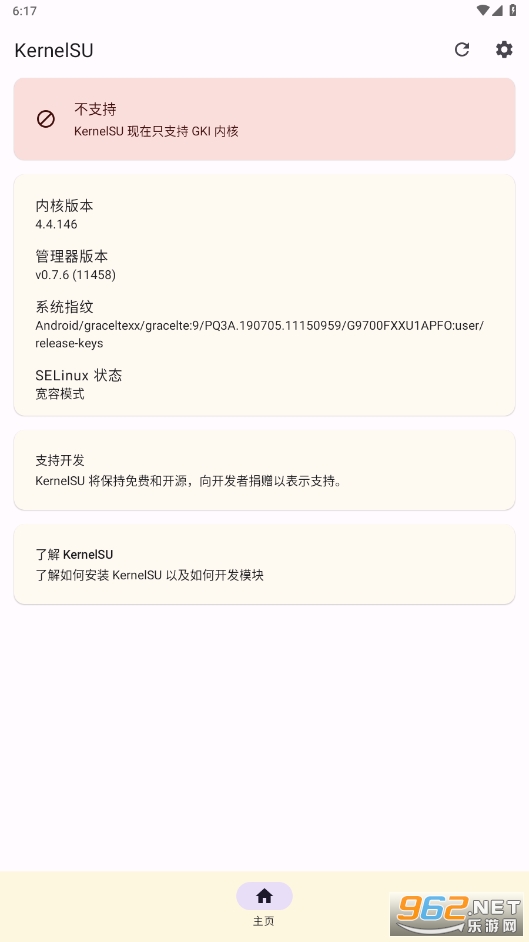Open the 不支持 status card
This screenshot has height=942, width=529.
264,119
